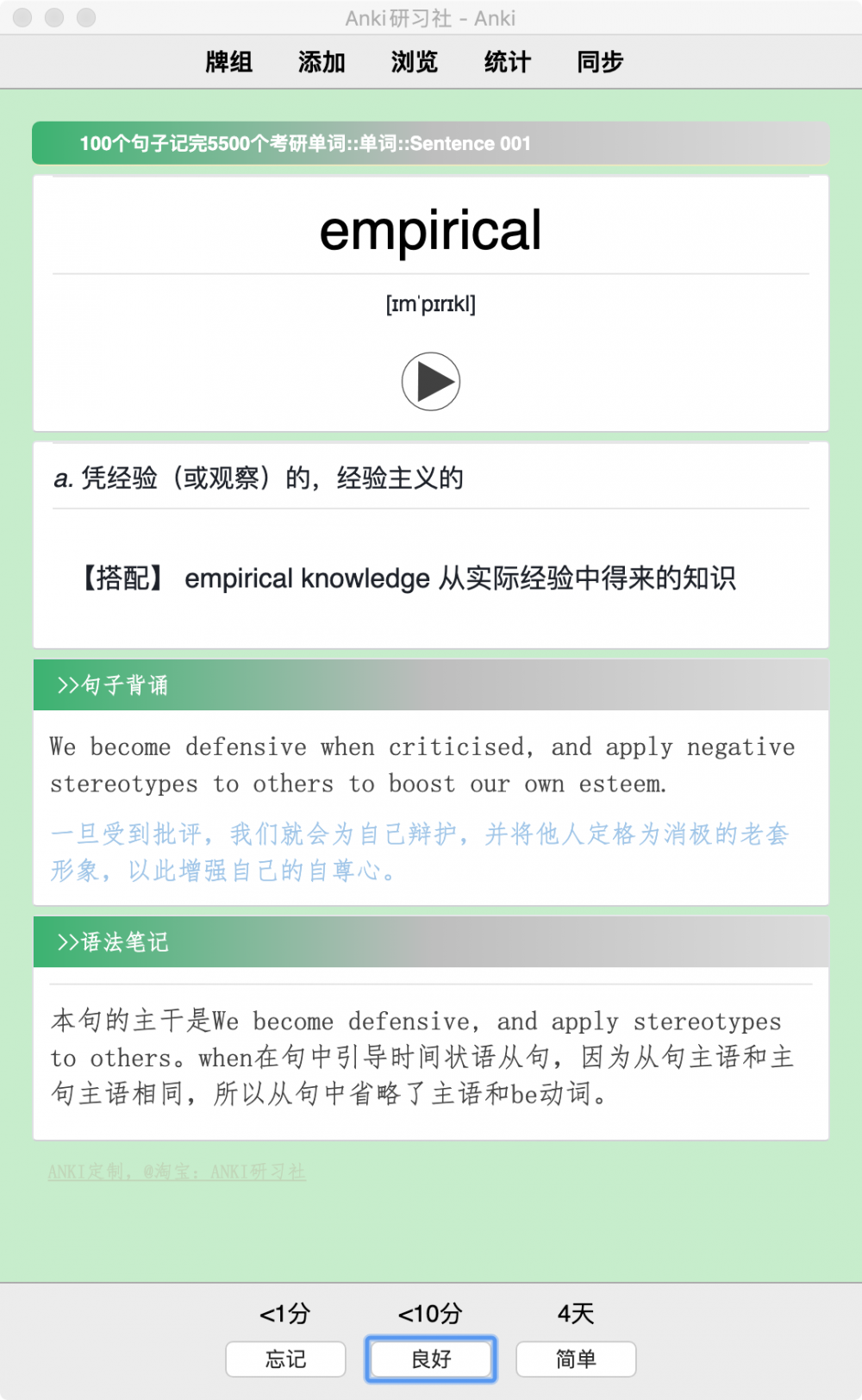Rate the card as 忘记
The width and height of the screenshot is (862, 1400).
point(285,1359)
